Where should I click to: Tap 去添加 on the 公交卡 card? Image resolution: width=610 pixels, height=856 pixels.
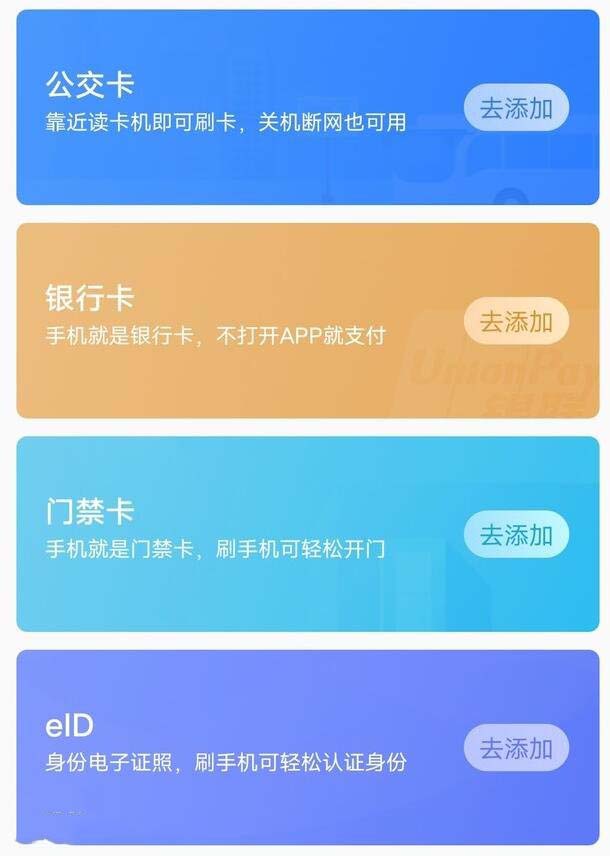click(516, 108)
